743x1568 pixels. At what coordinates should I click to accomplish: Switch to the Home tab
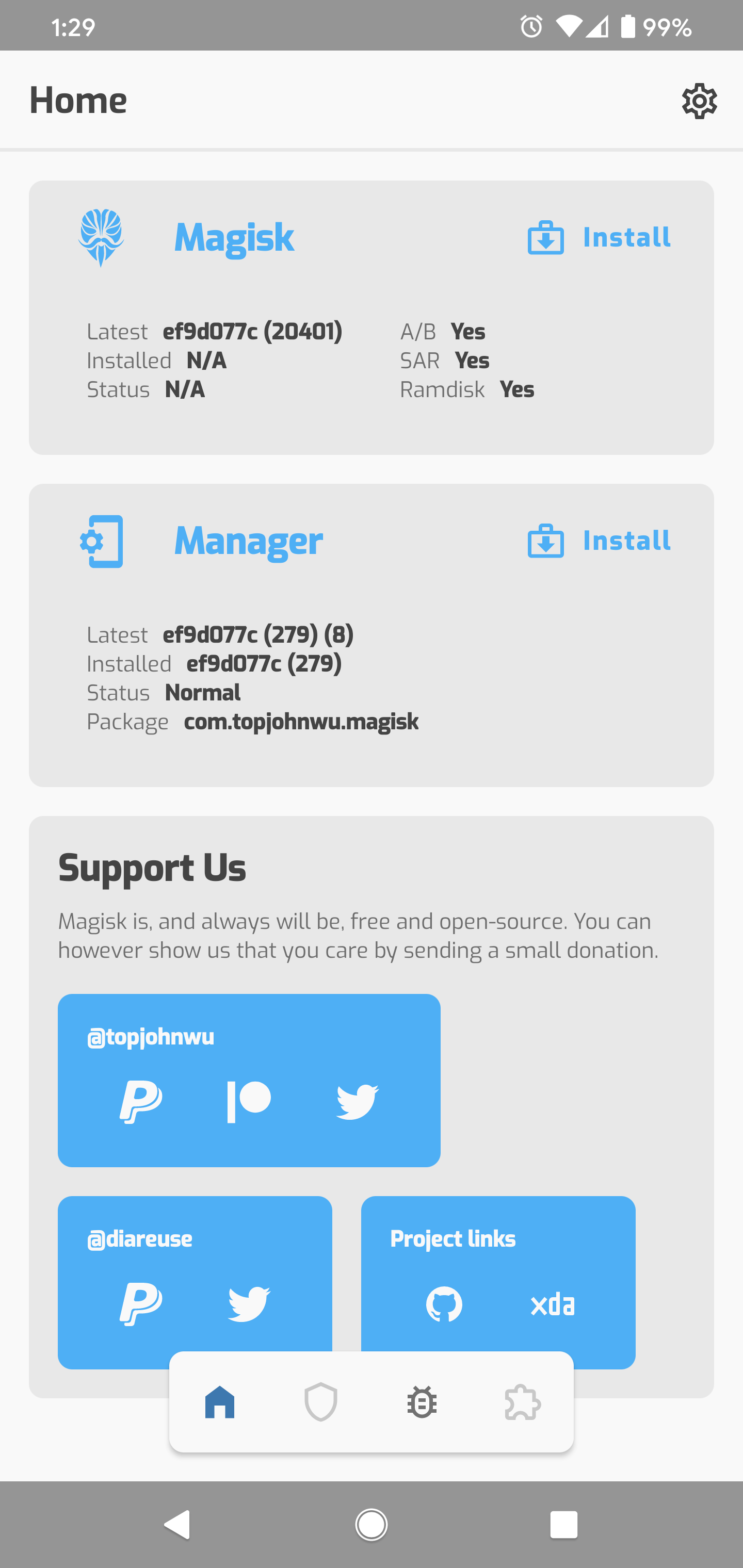[220, 1402]
